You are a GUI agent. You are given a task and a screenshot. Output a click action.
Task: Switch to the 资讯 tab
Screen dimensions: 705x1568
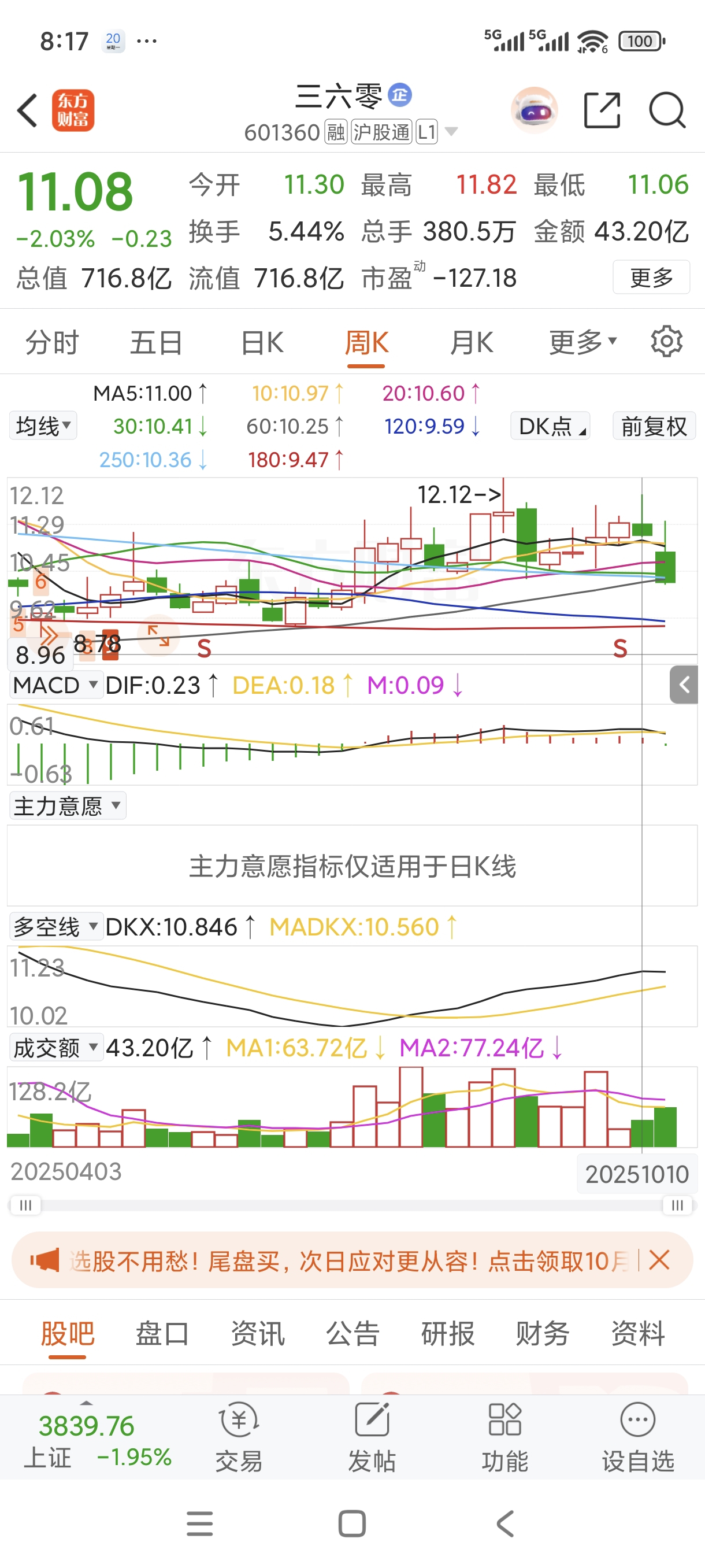(x=257, y=1333)
